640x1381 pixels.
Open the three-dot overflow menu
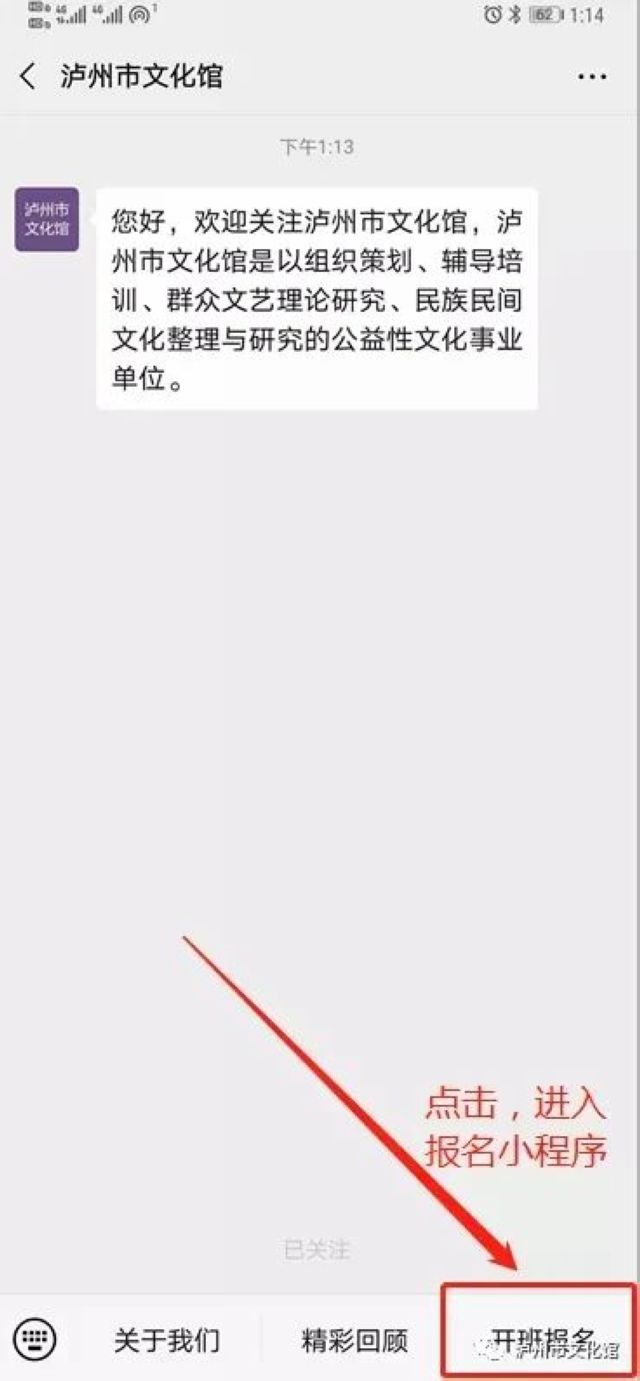pos(592,77)
